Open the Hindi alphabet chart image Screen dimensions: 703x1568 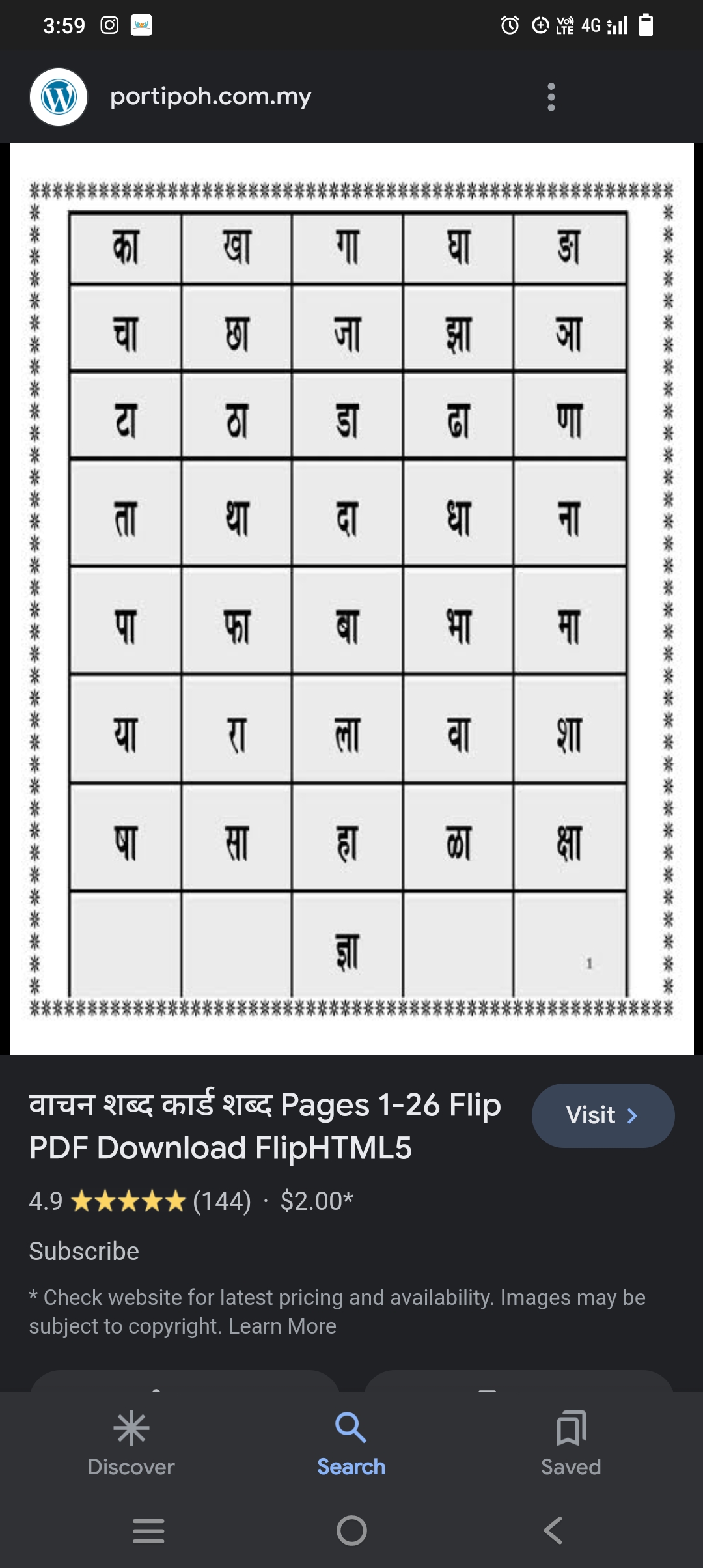tap(351, 598)
